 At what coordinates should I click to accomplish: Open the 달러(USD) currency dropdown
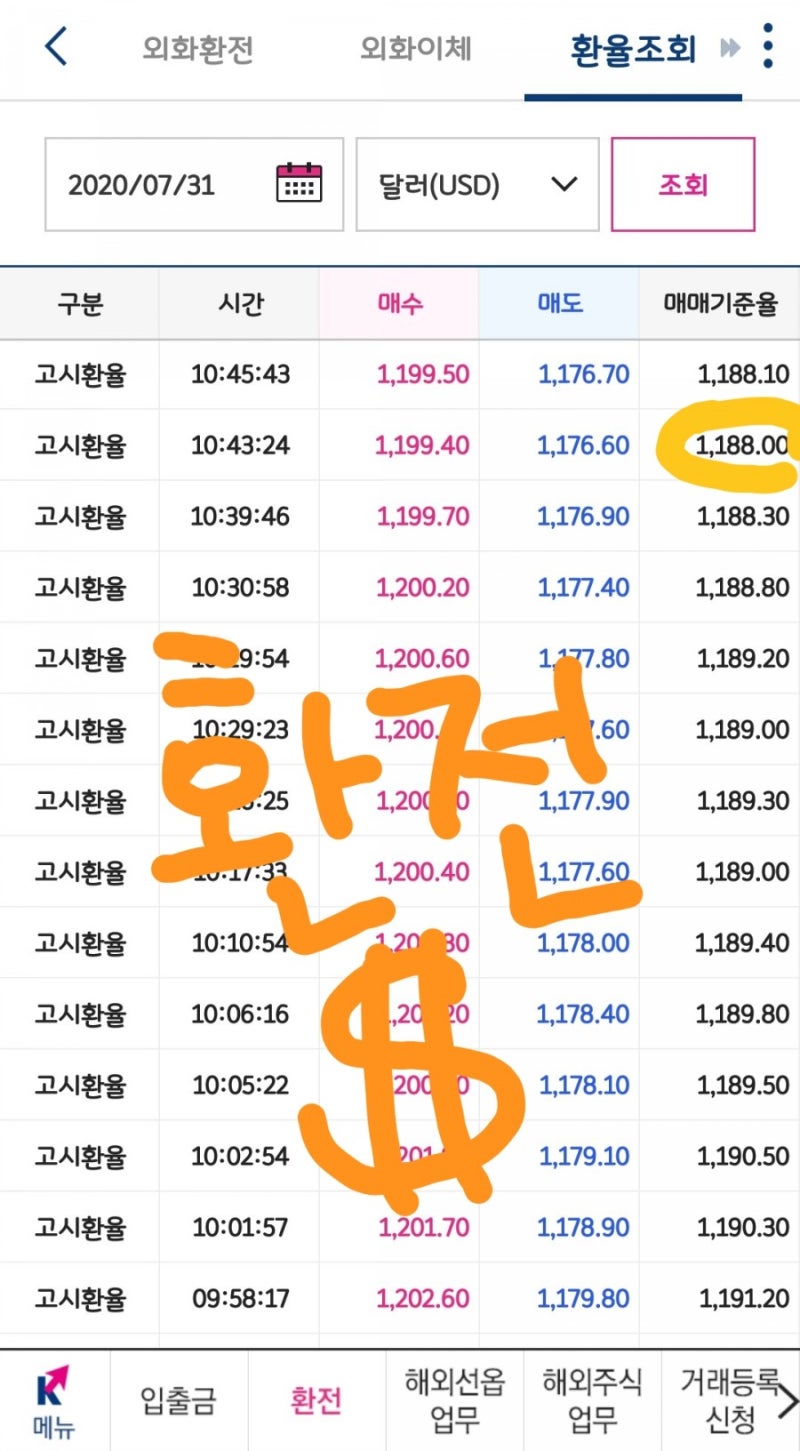point(477,184)
